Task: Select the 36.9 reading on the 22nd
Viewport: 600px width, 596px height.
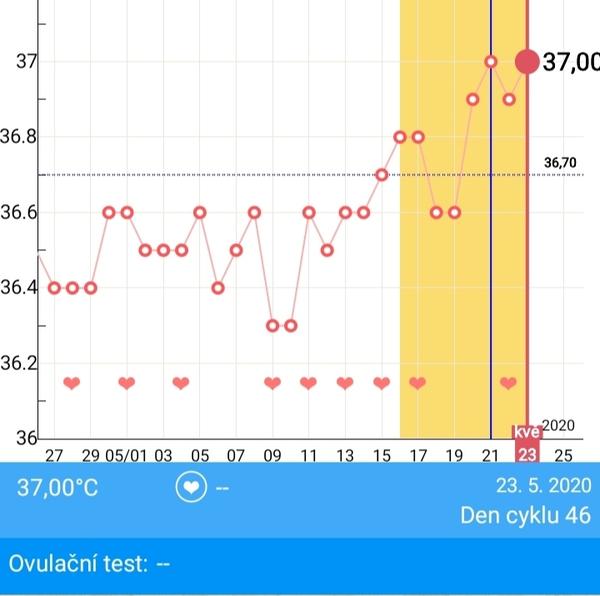Action: 509,99
